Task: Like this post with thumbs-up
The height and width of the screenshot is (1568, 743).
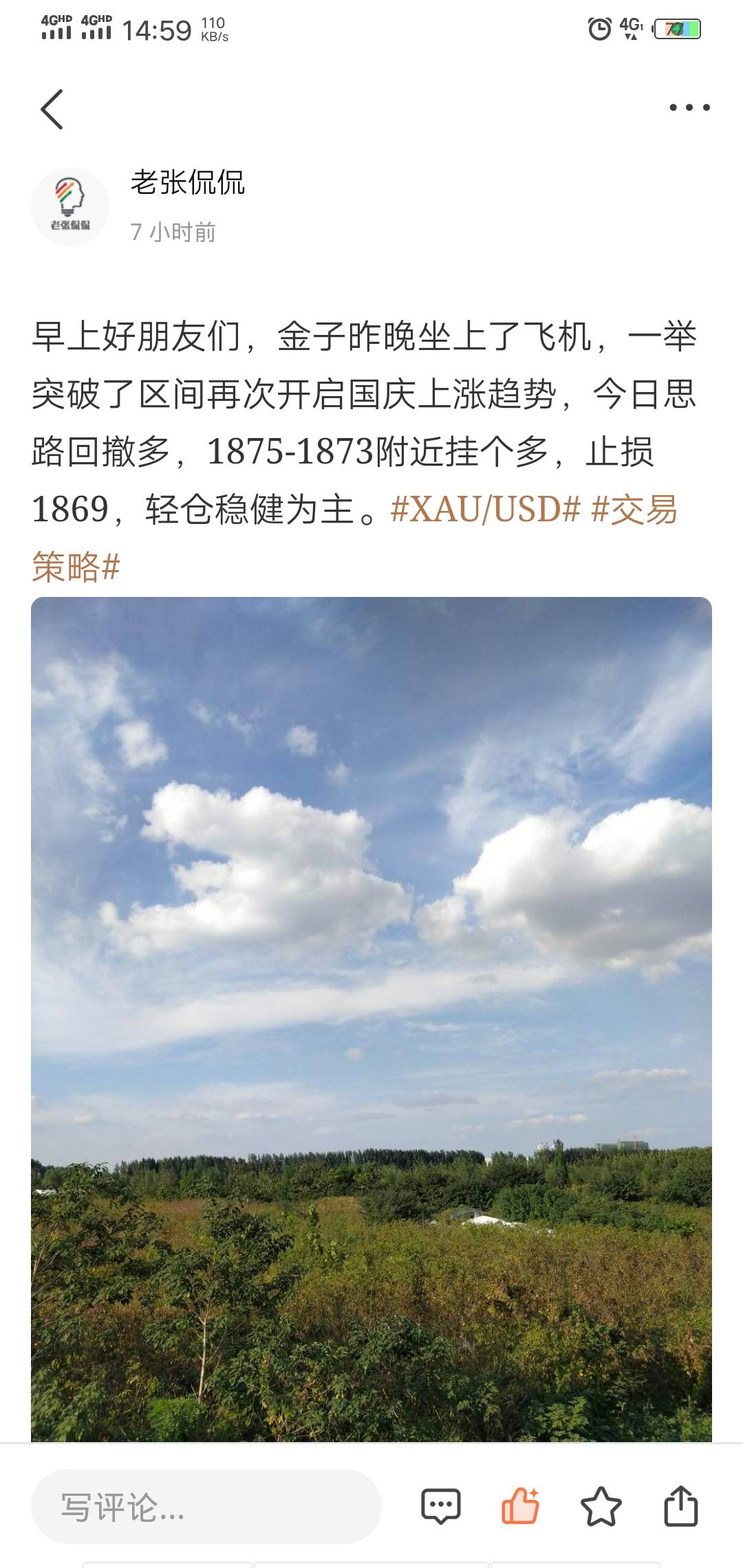Action: (x=520, y=1506)
